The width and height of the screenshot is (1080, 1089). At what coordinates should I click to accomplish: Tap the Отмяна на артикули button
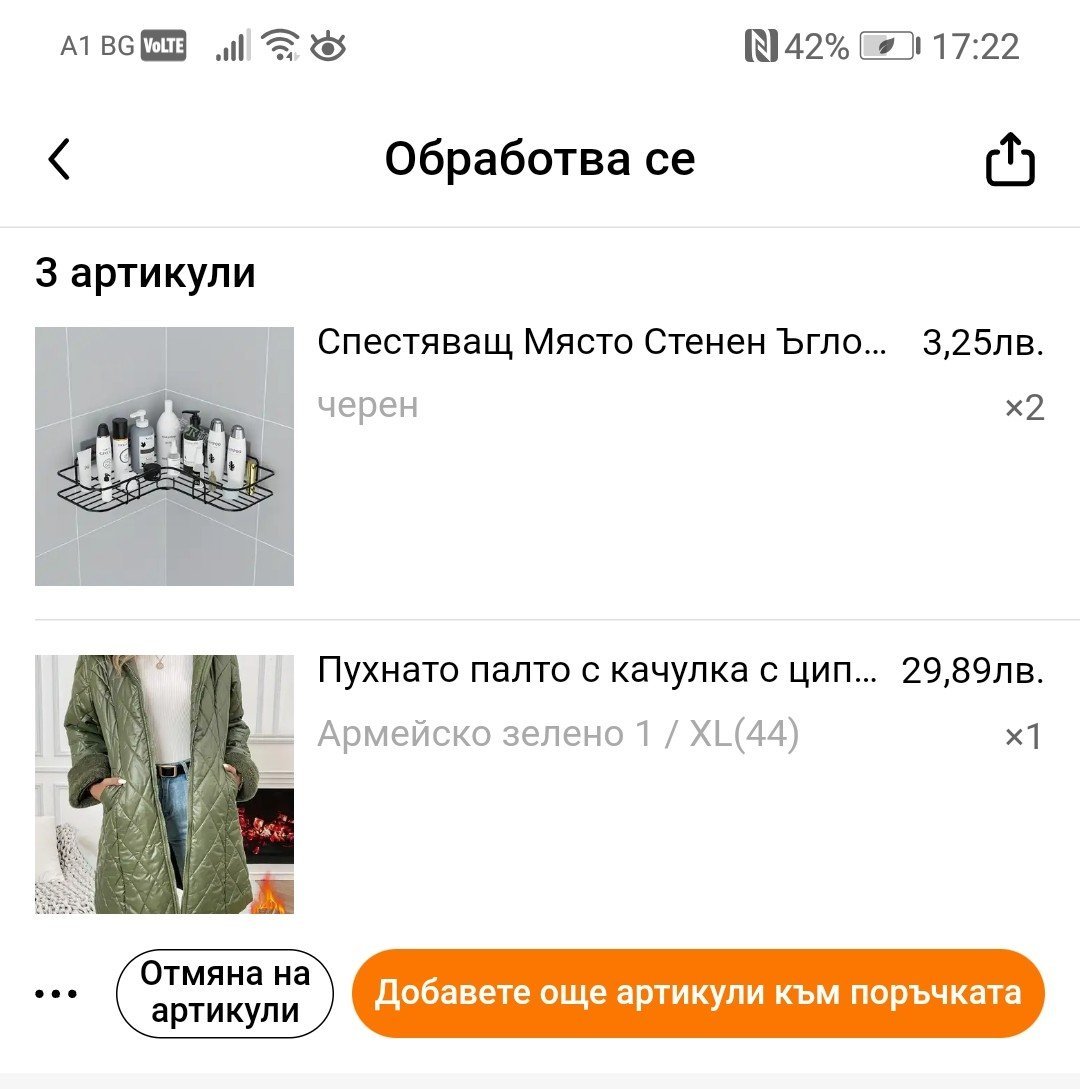(225, 994)
